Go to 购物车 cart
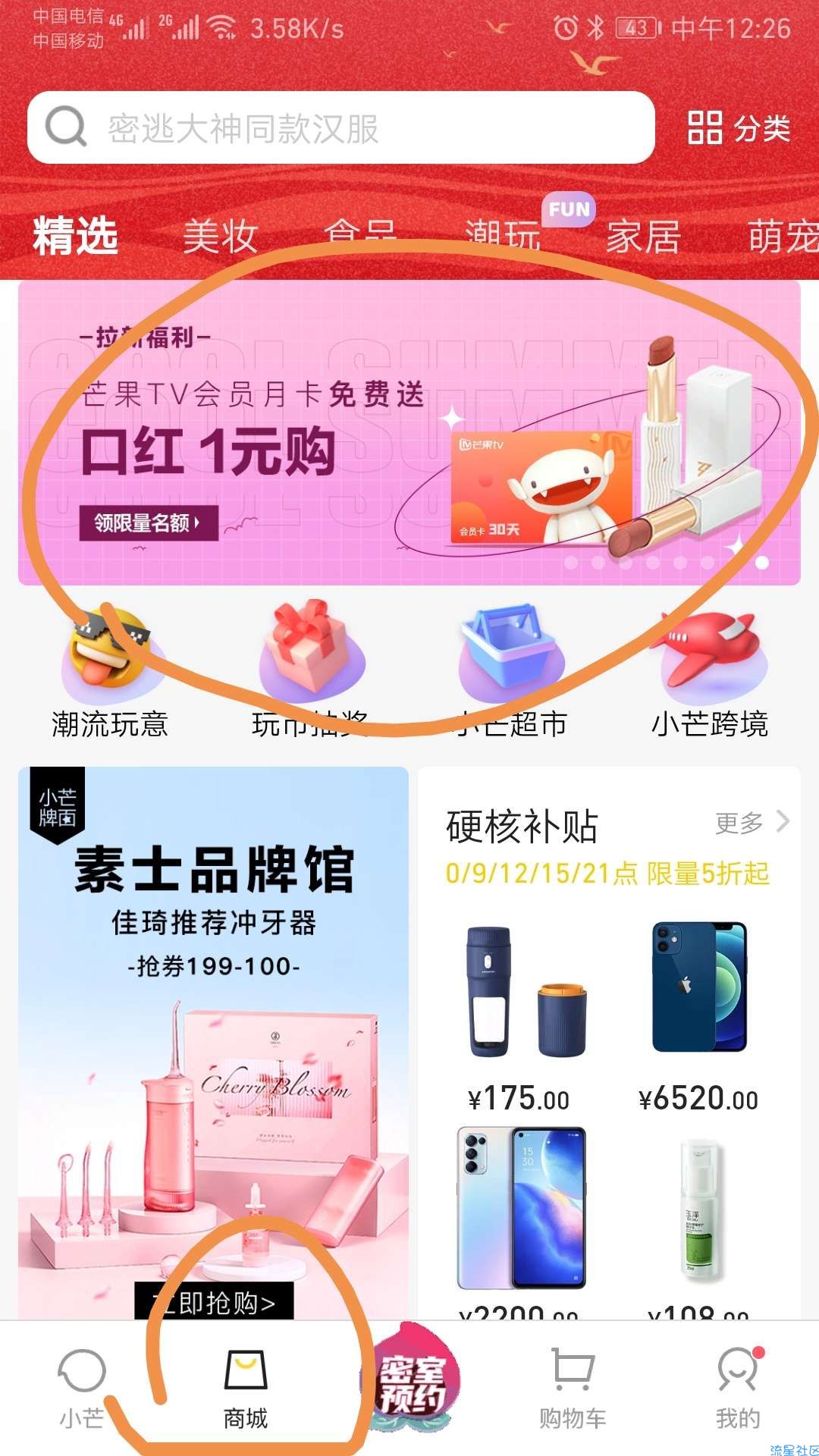 click(573, 1389)
